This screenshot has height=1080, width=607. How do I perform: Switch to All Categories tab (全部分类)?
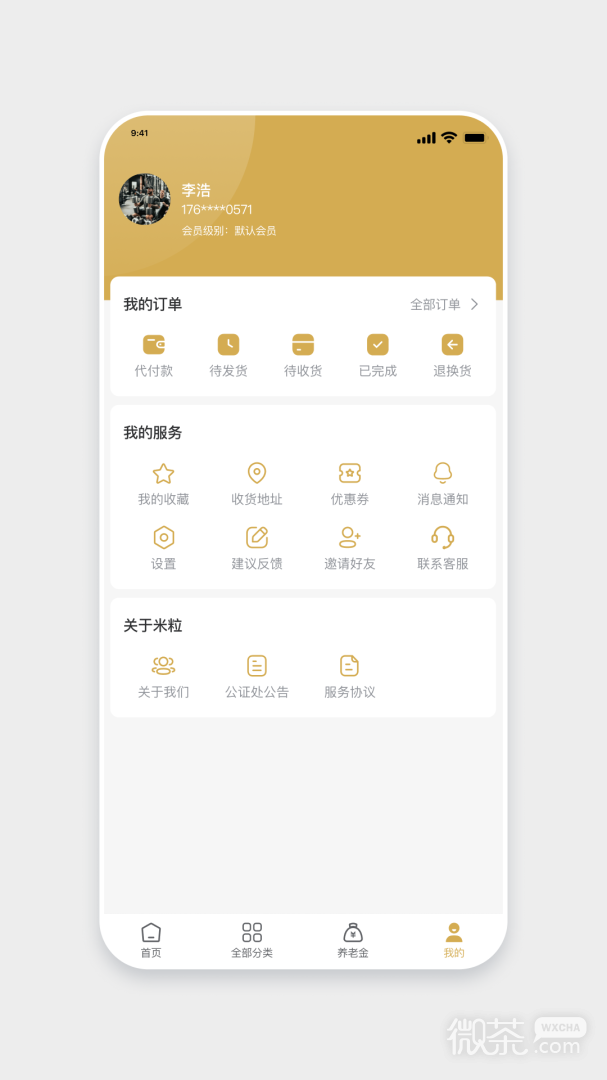252,940
